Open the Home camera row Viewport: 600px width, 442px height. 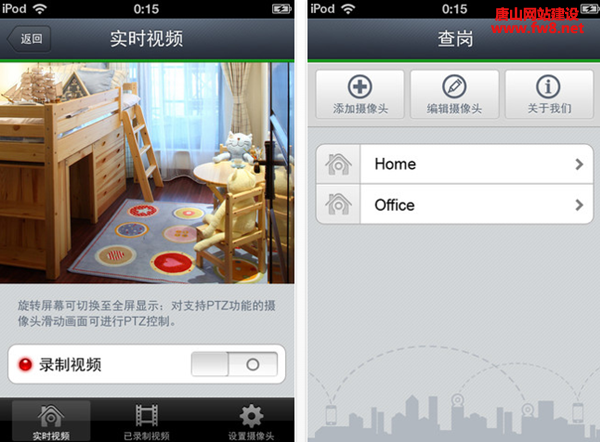click(454, 164)
